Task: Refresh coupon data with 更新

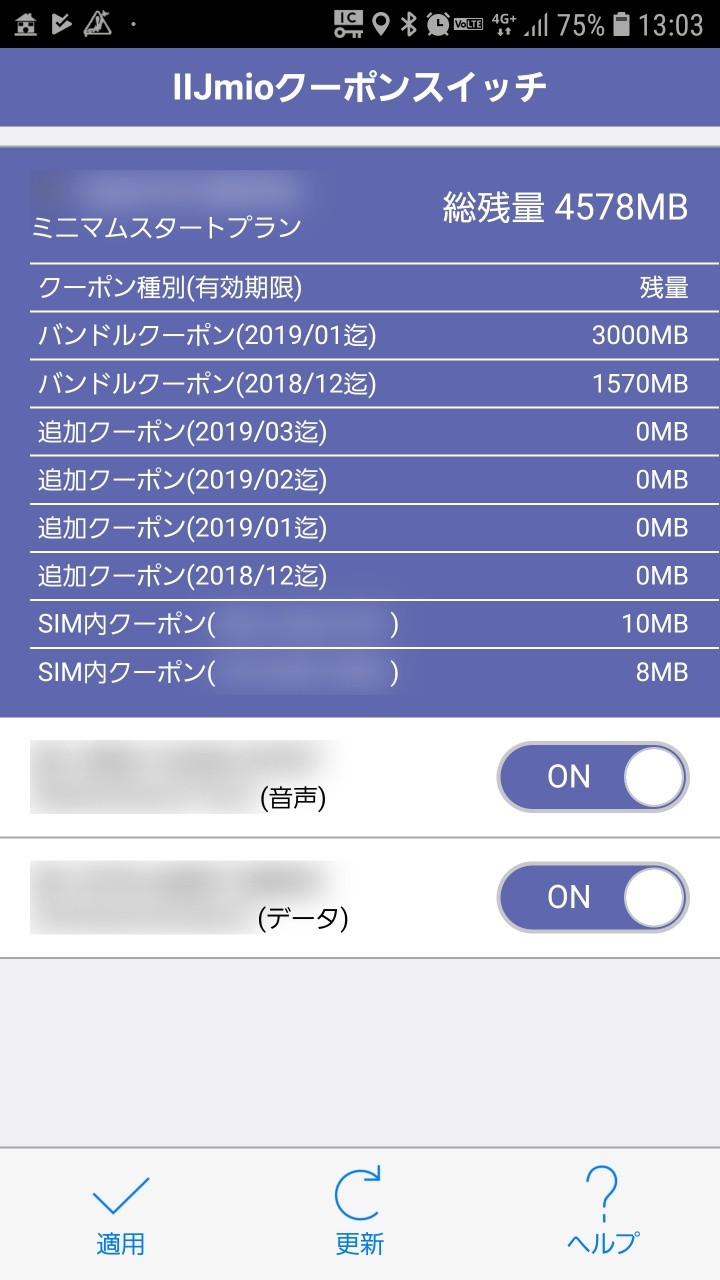Action: point(359,1212)
